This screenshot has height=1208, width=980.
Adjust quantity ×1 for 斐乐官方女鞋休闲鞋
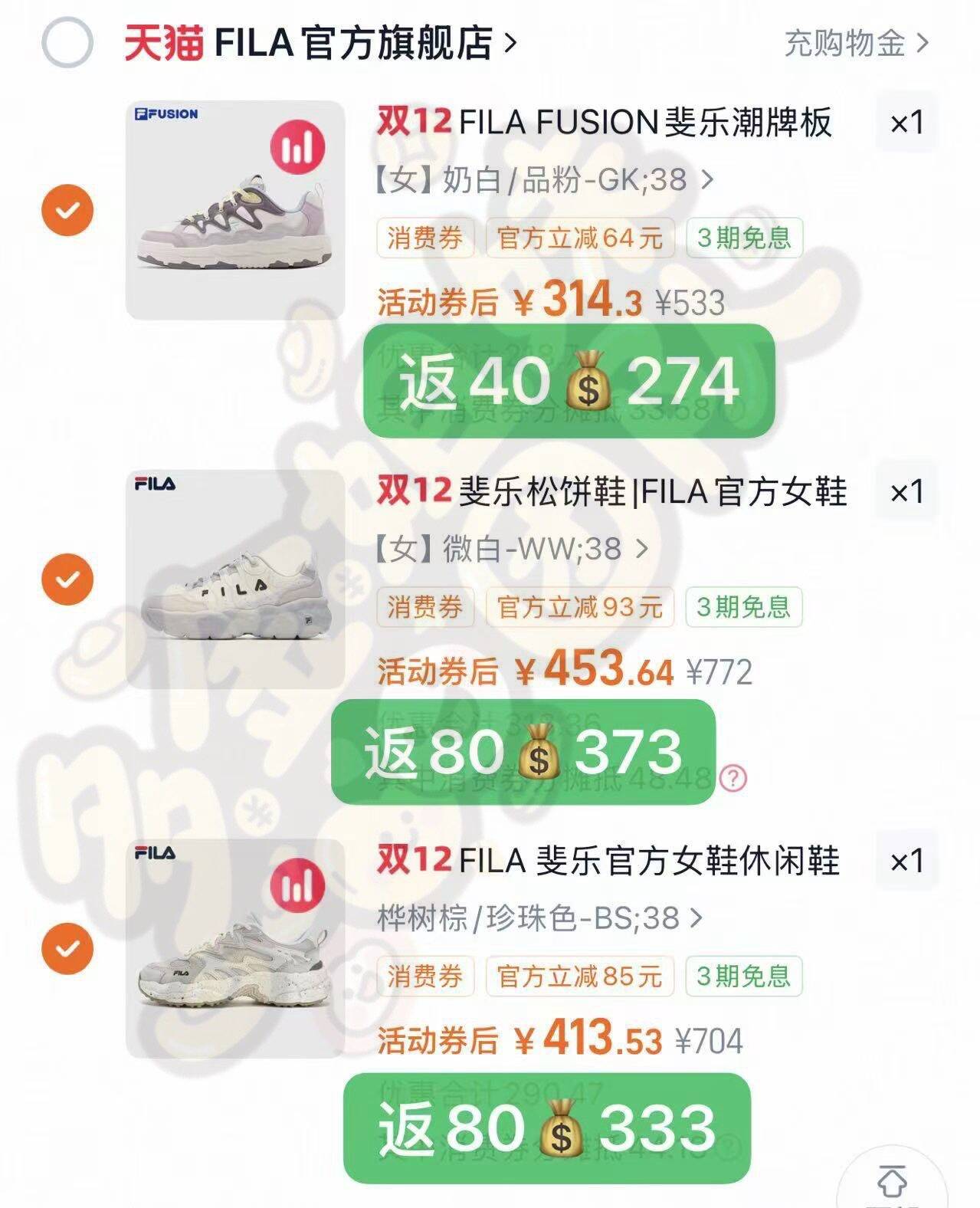pos(906,862)
